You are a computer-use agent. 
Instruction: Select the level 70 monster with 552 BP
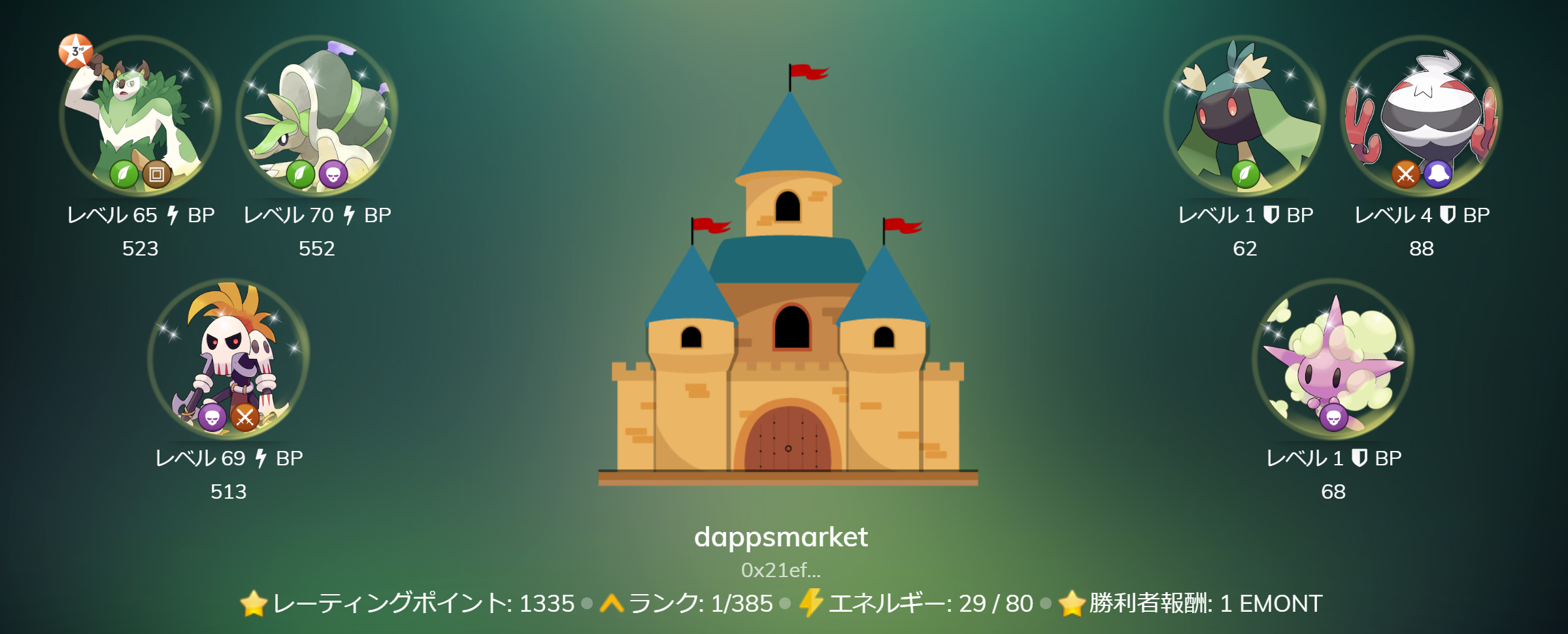[x=317, y=114]
